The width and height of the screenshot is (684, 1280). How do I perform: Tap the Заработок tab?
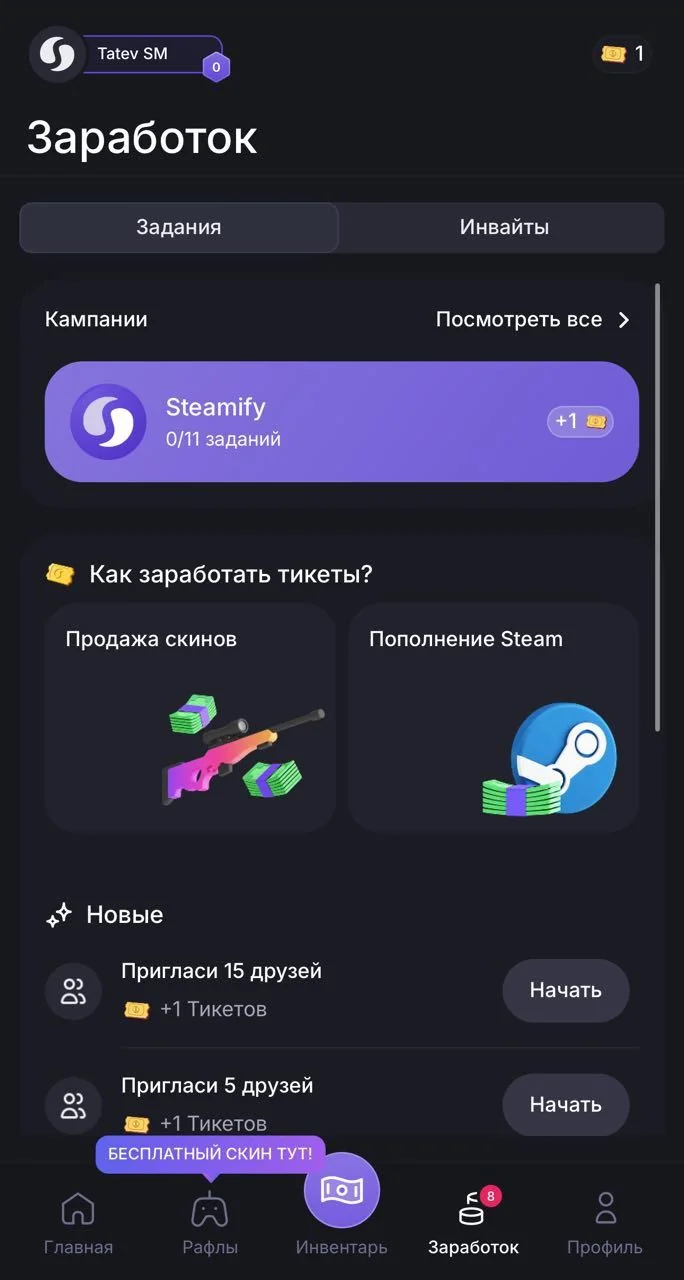tap(474, 1222)
